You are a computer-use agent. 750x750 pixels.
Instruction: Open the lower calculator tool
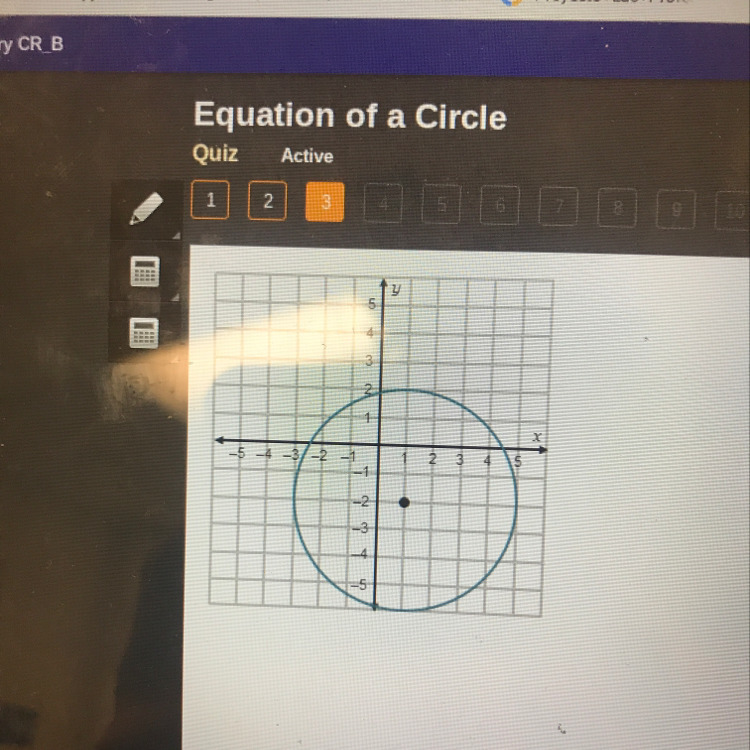pos(145,332)
